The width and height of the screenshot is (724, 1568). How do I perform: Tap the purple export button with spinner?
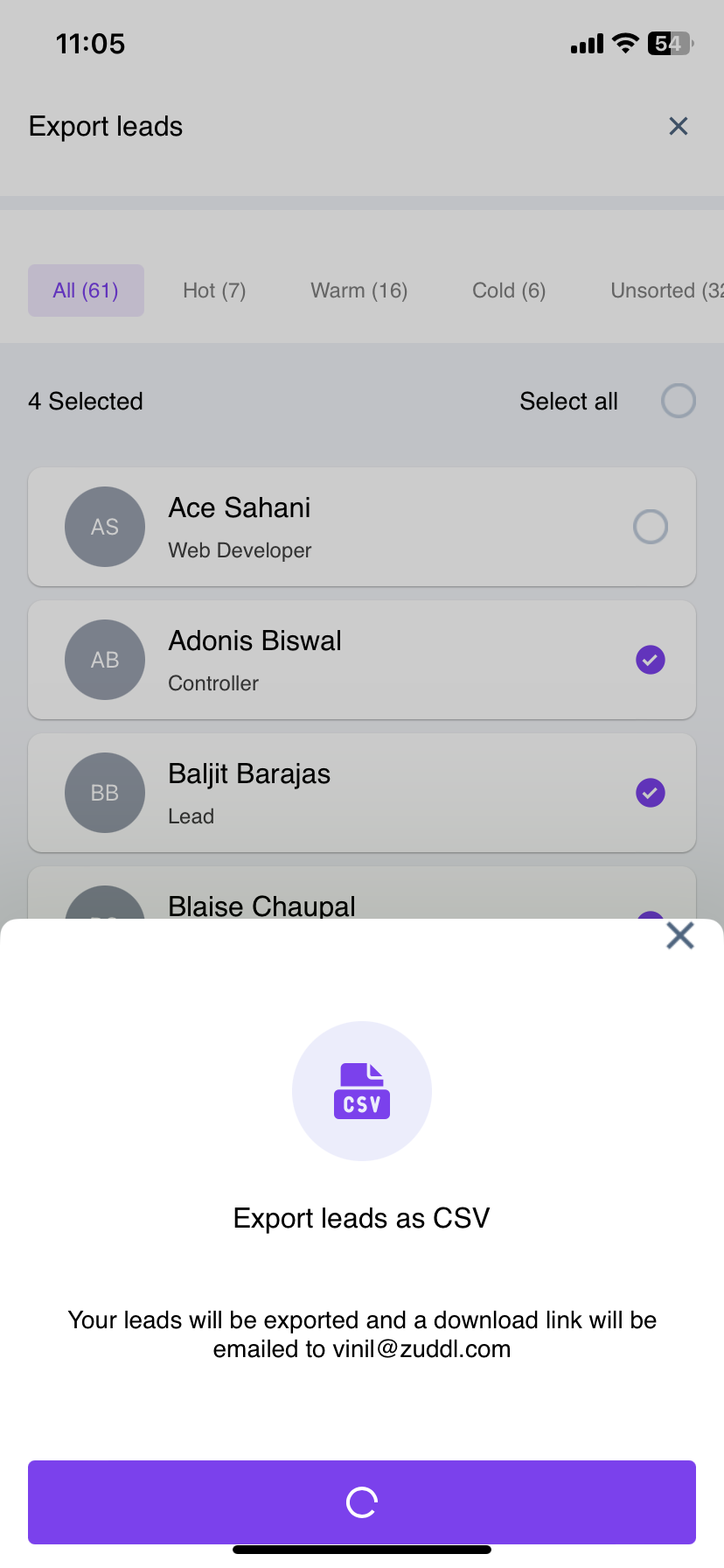click(x=362, y=1502)
